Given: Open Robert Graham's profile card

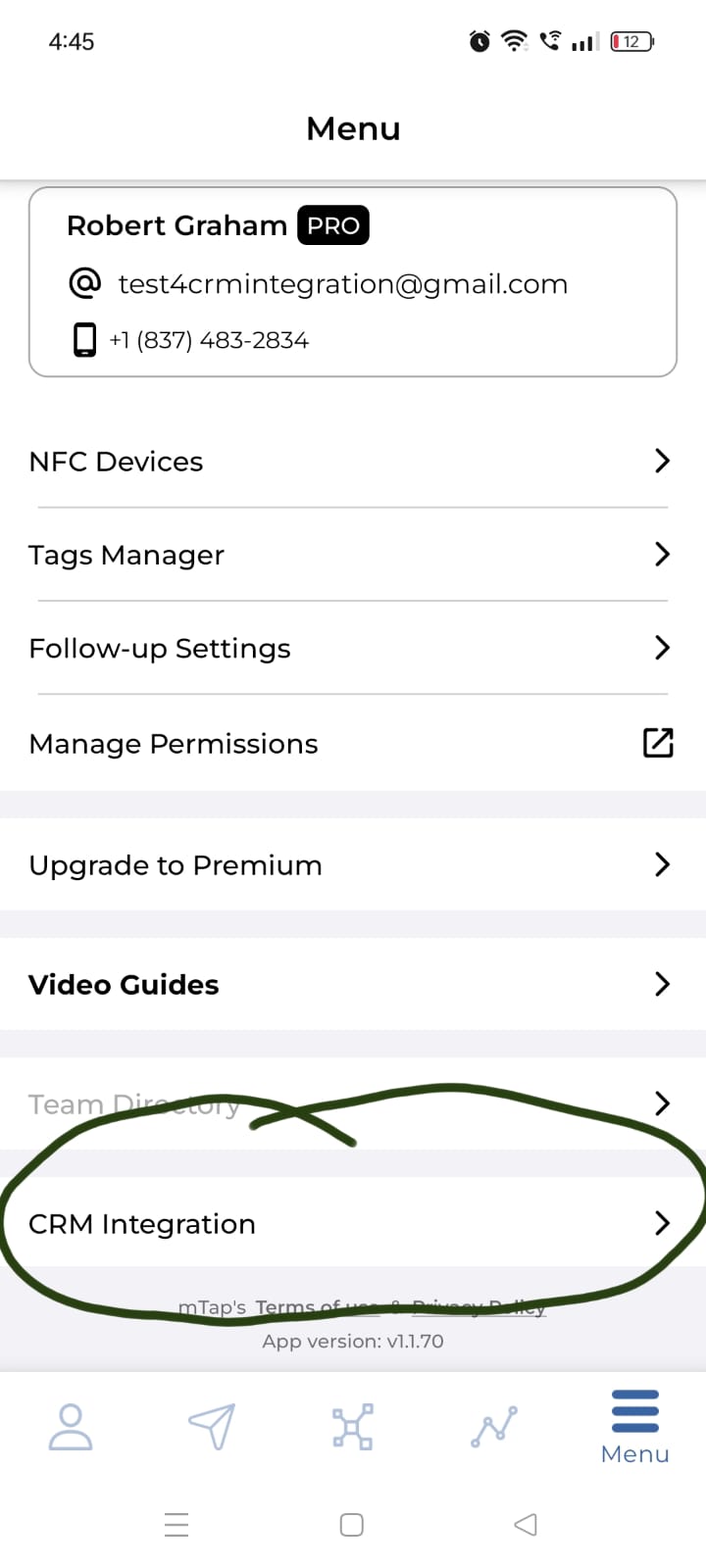Looking at the screenshot, I should 353,282.
